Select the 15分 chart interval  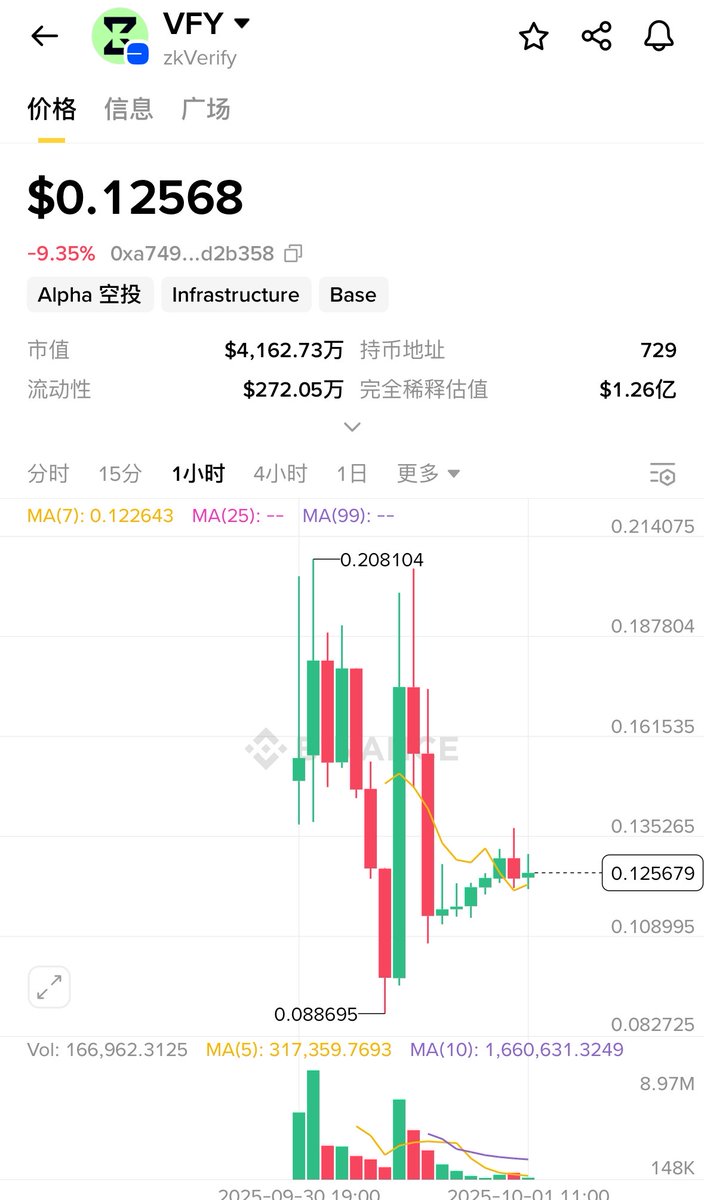tap(120, 474)
